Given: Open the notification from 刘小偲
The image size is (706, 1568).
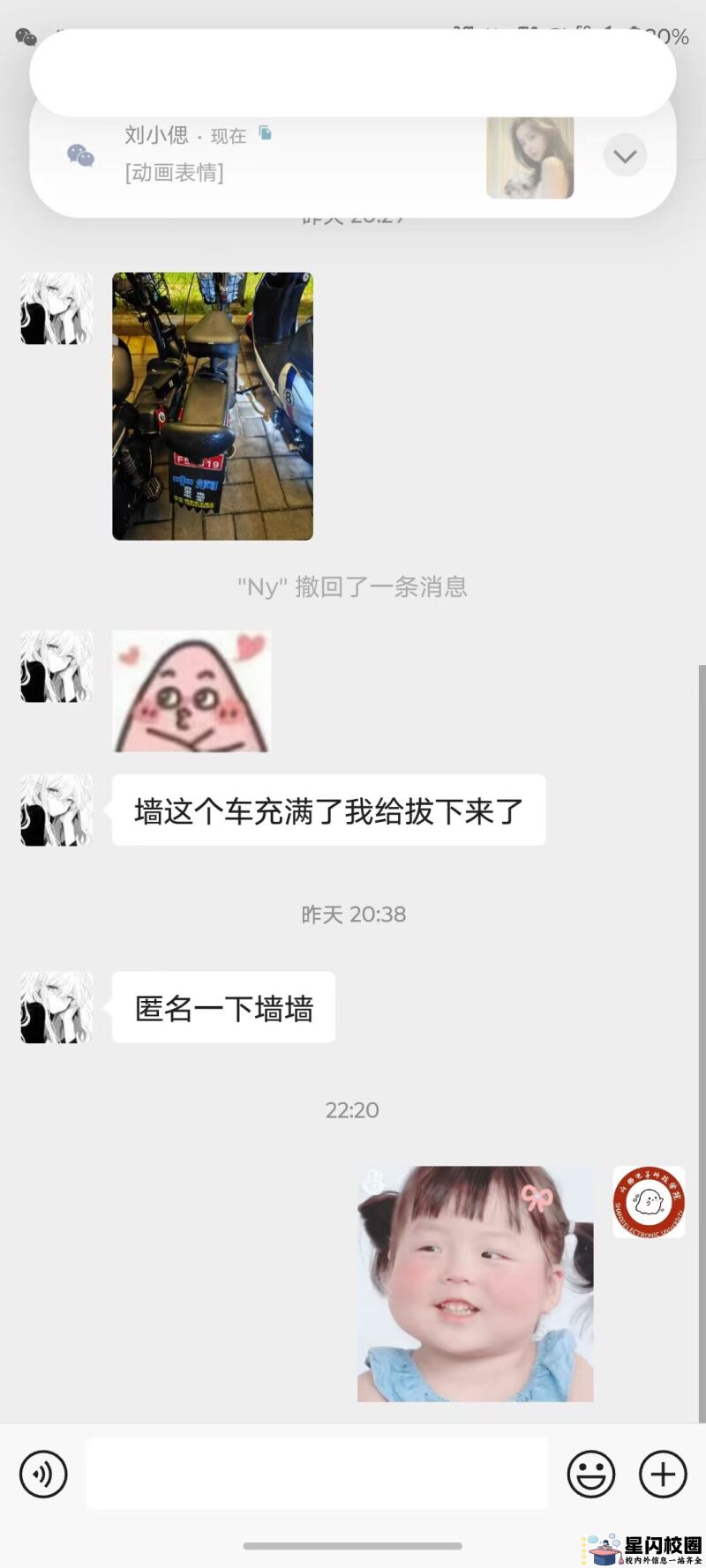Looking at the screenshot, I should click(300, 155).
